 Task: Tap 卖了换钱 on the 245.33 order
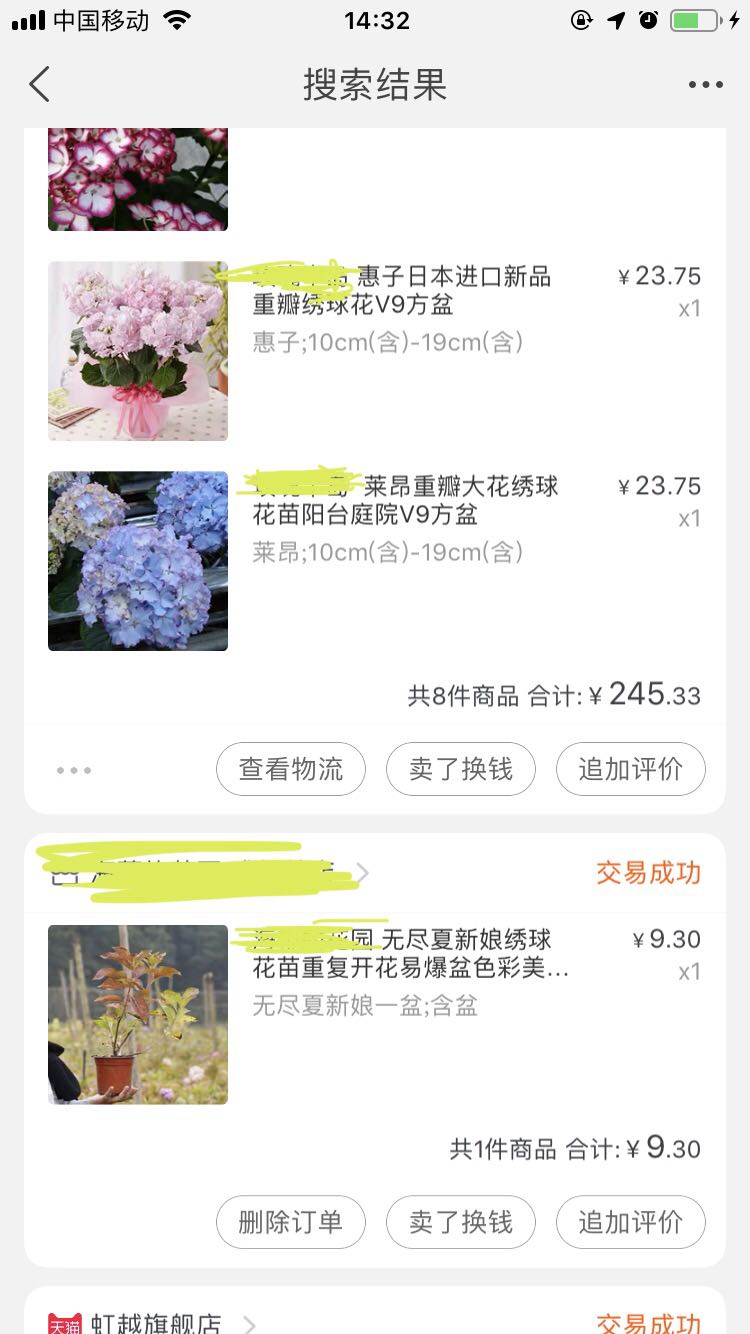pos(461,769)
